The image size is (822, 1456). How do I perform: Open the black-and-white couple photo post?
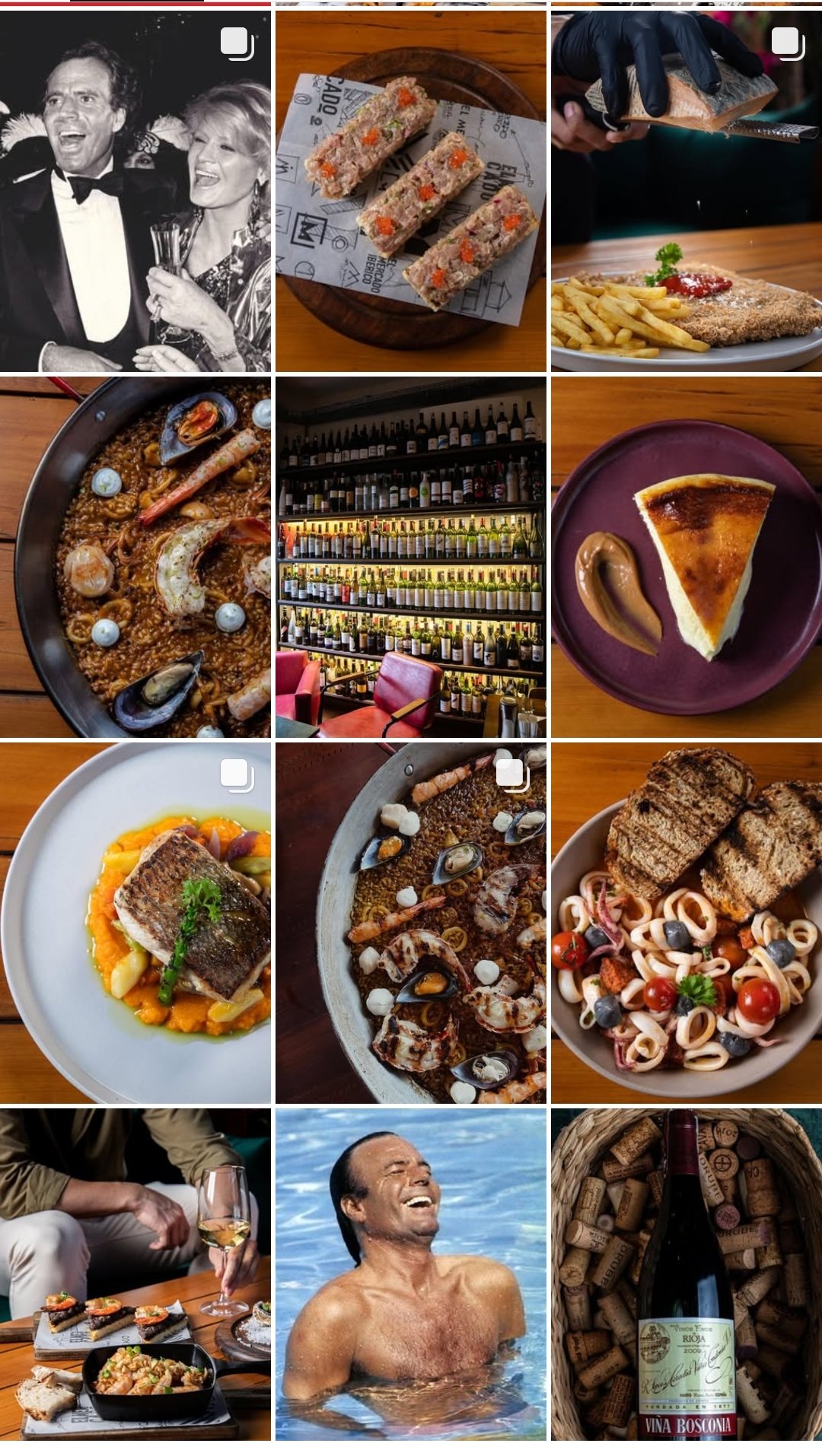pos(135,190)
